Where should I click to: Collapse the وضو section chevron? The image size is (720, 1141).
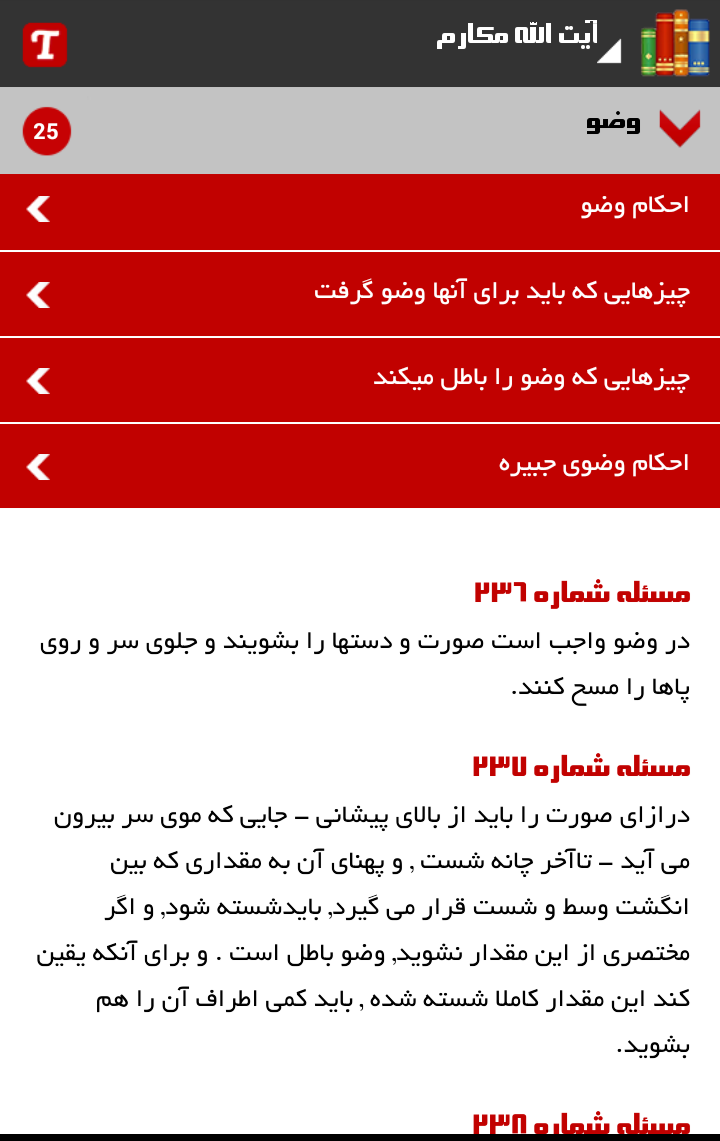pos(679,127)
